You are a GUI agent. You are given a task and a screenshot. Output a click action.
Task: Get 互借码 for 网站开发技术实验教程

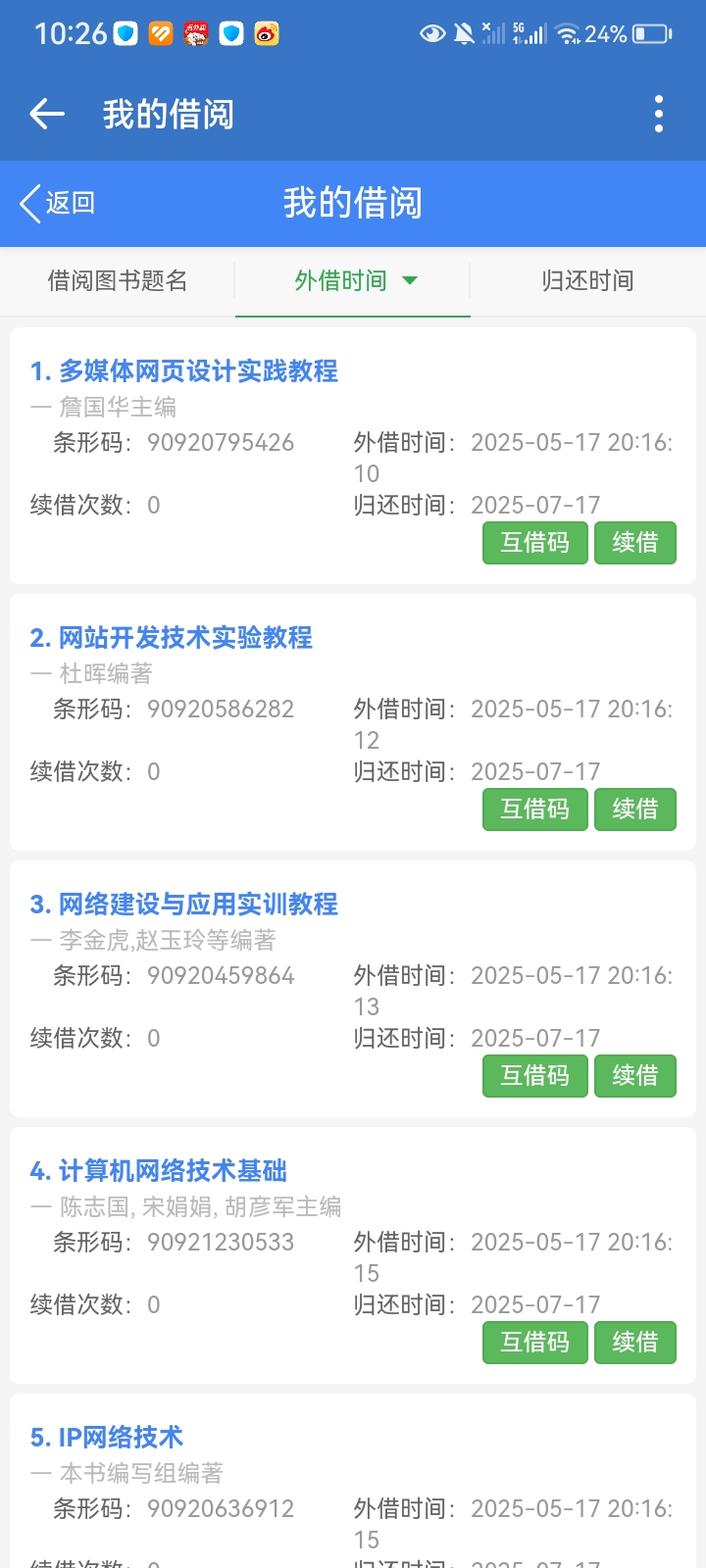tap(534, 809)
